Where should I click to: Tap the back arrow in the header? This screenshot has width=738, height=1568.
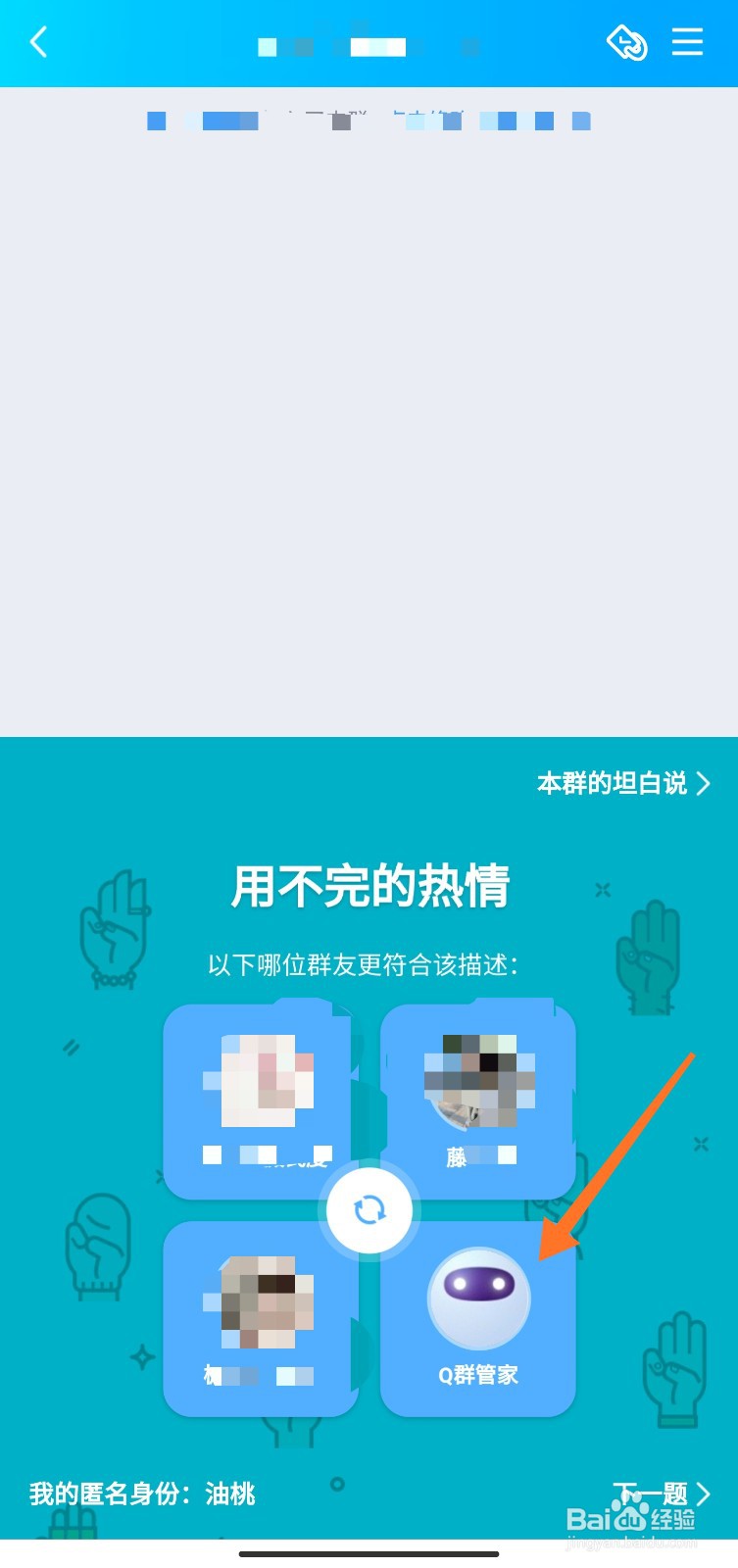[38, 42]
